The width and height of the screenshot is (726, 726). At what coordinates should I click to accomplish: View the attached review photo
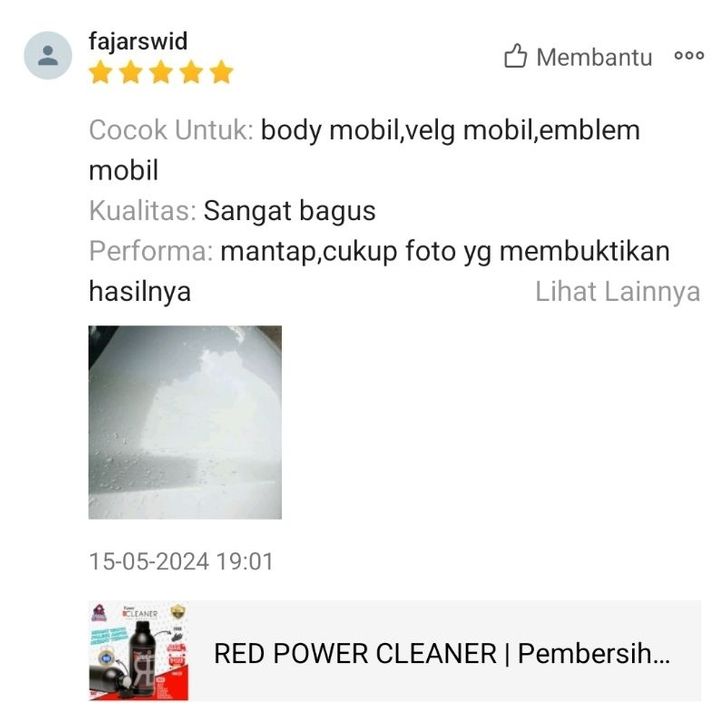185,422
